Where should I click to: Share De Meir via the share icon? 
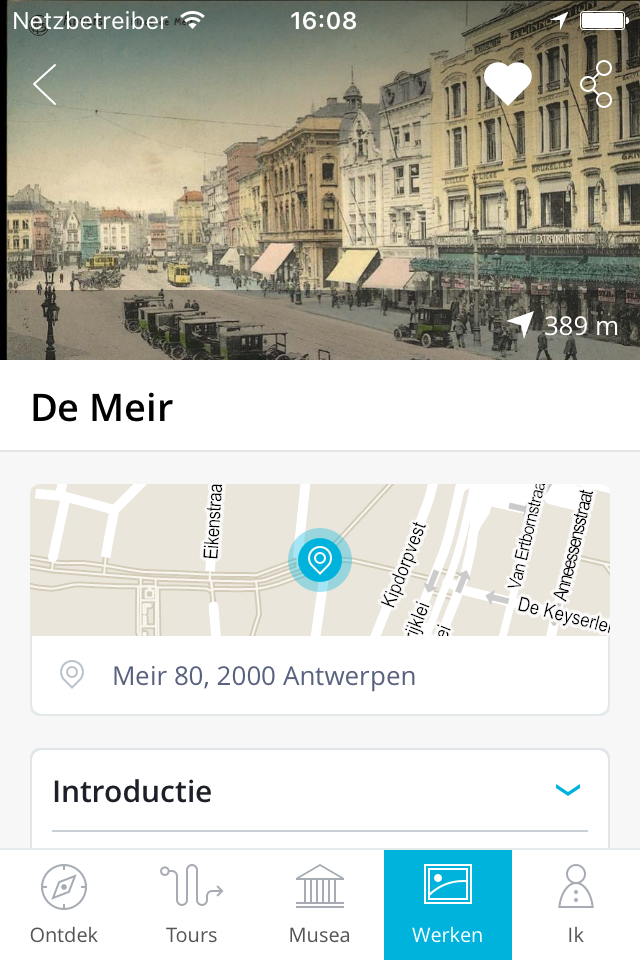pos(596,84)
